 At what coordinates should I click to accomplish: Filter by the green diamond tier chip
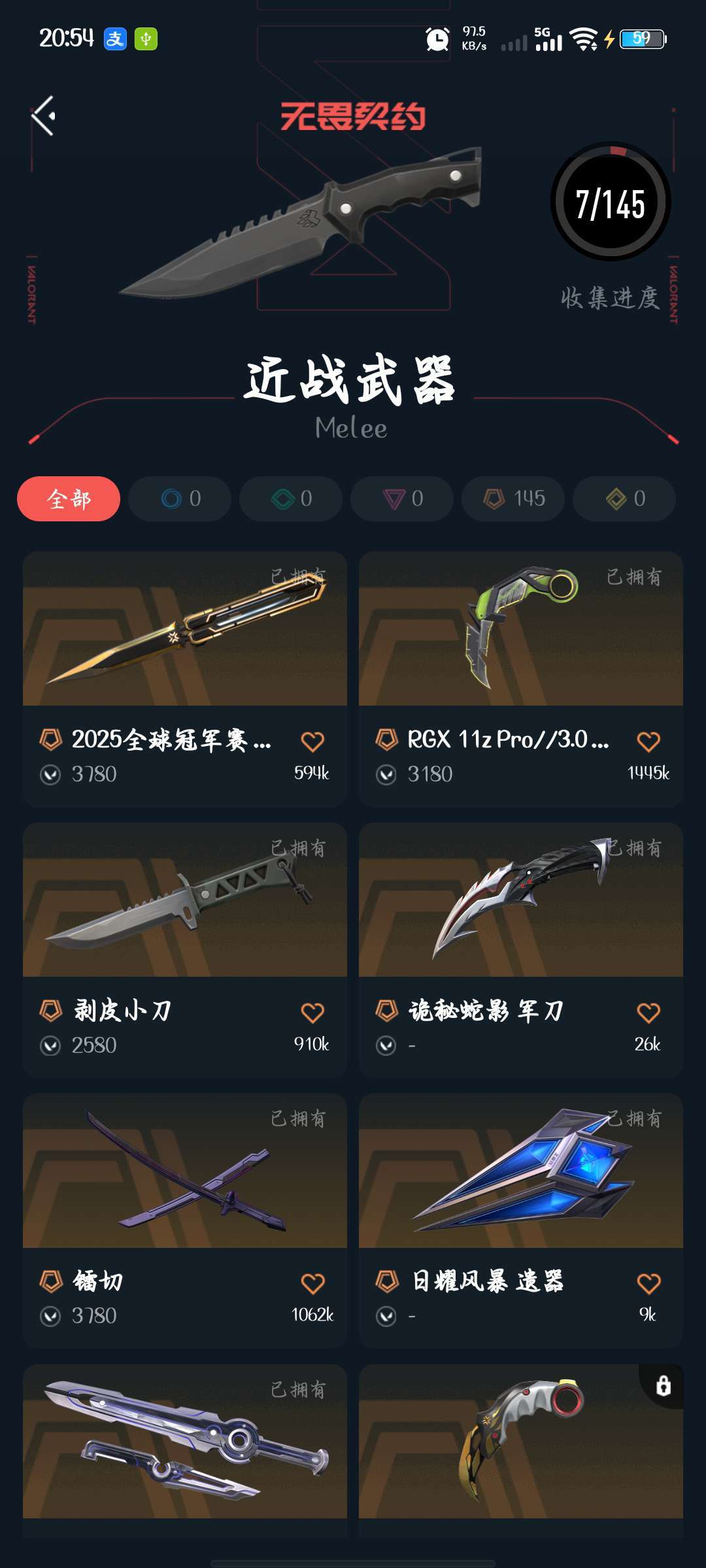tap(291, 498)
